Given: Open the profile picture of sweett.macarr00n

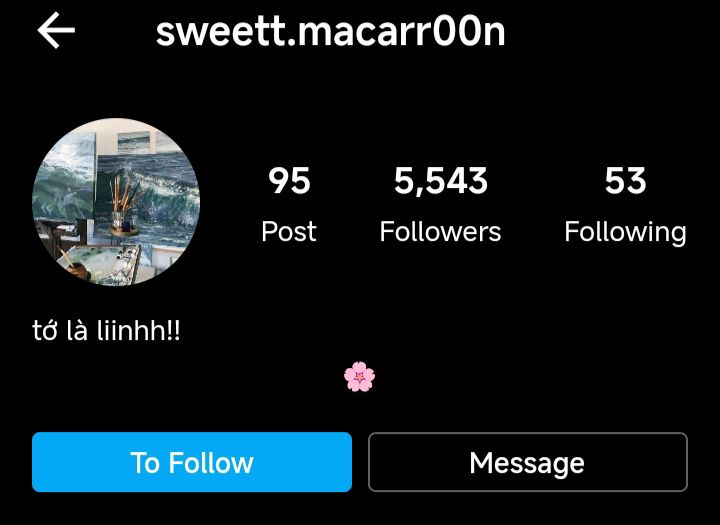Looking at the screenshot, I should pos(116,203).
